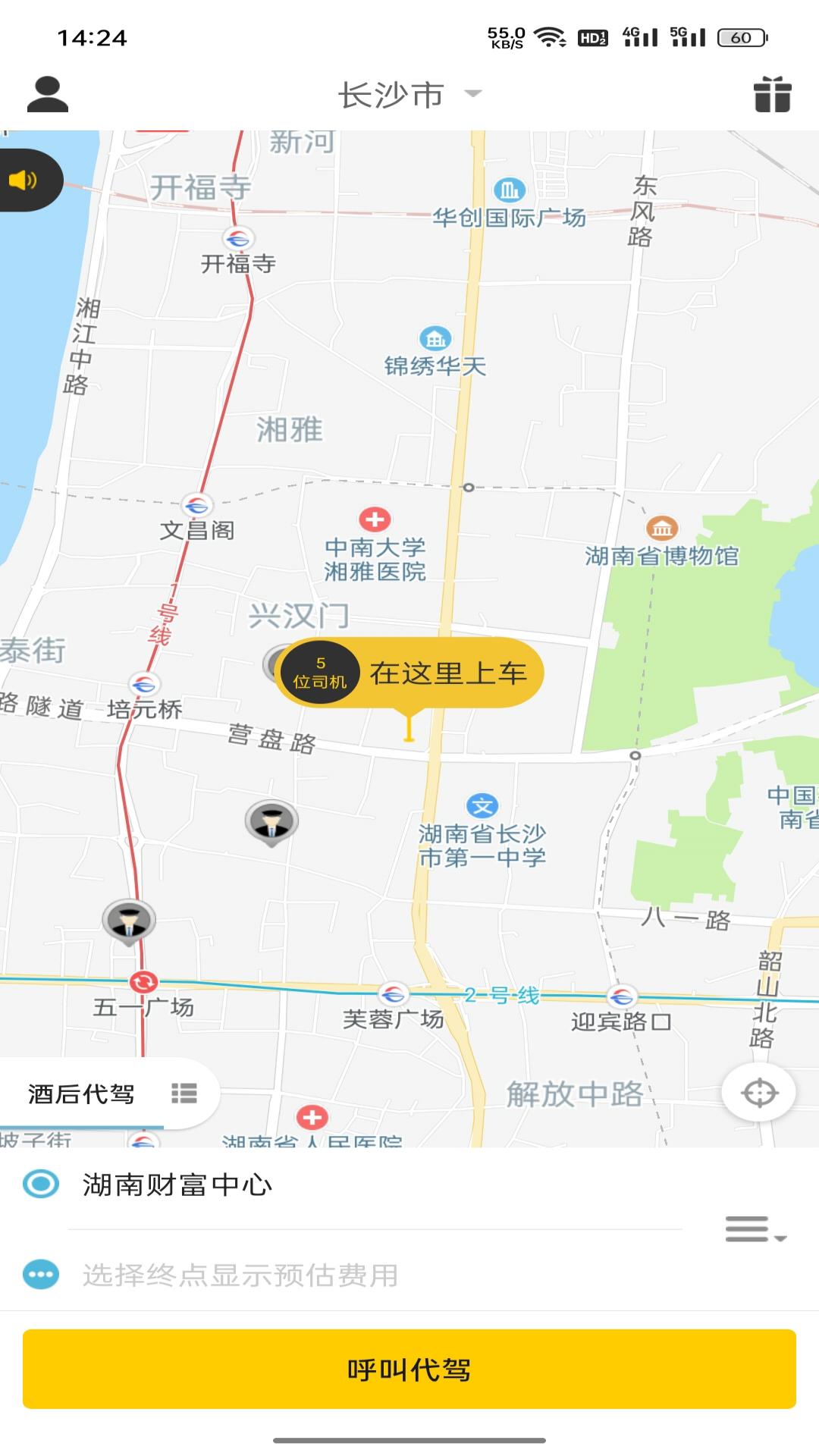Recenter map to current location
The height and width of the screenshot is (1456, 819).
759,1093
